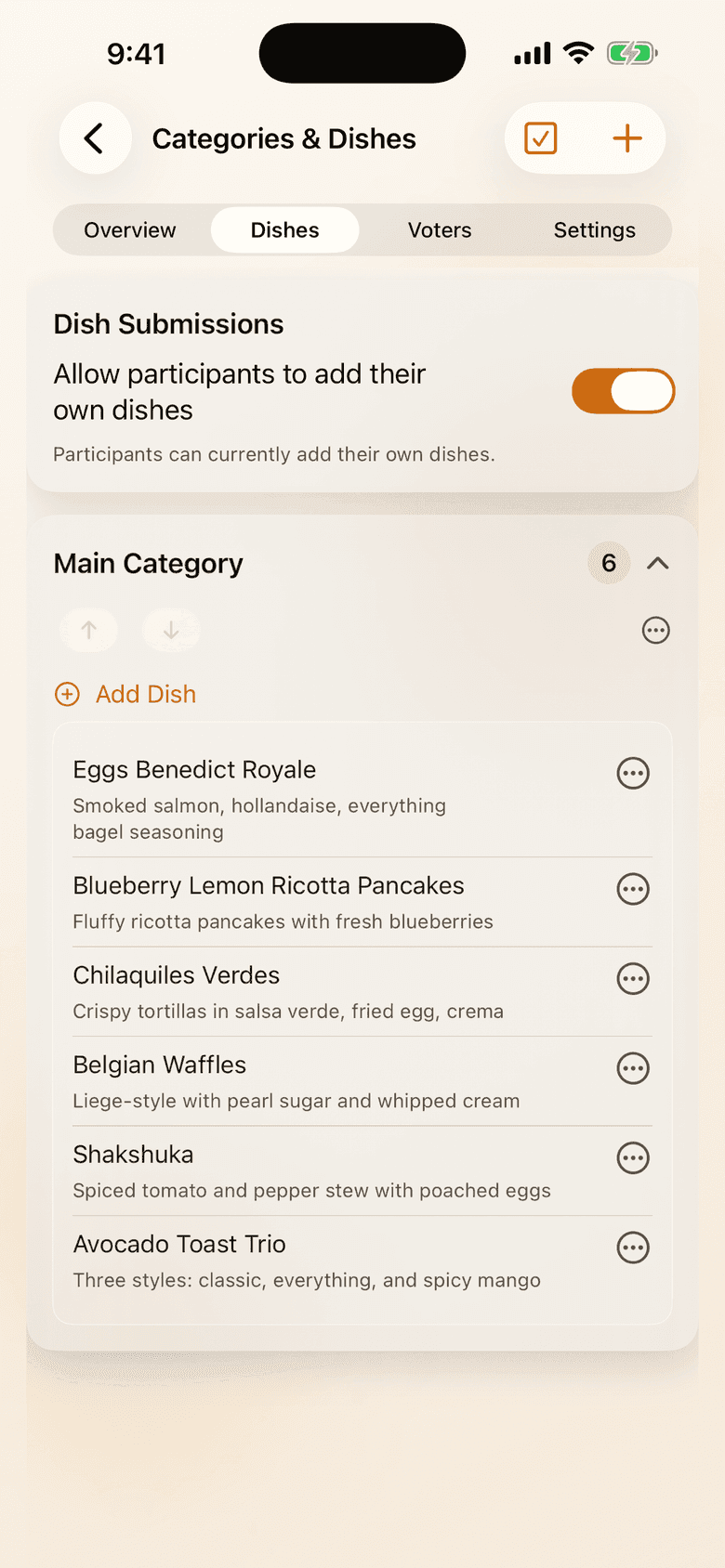
Task: Tap the plus icon to create new item
Action: coord(626,137)
